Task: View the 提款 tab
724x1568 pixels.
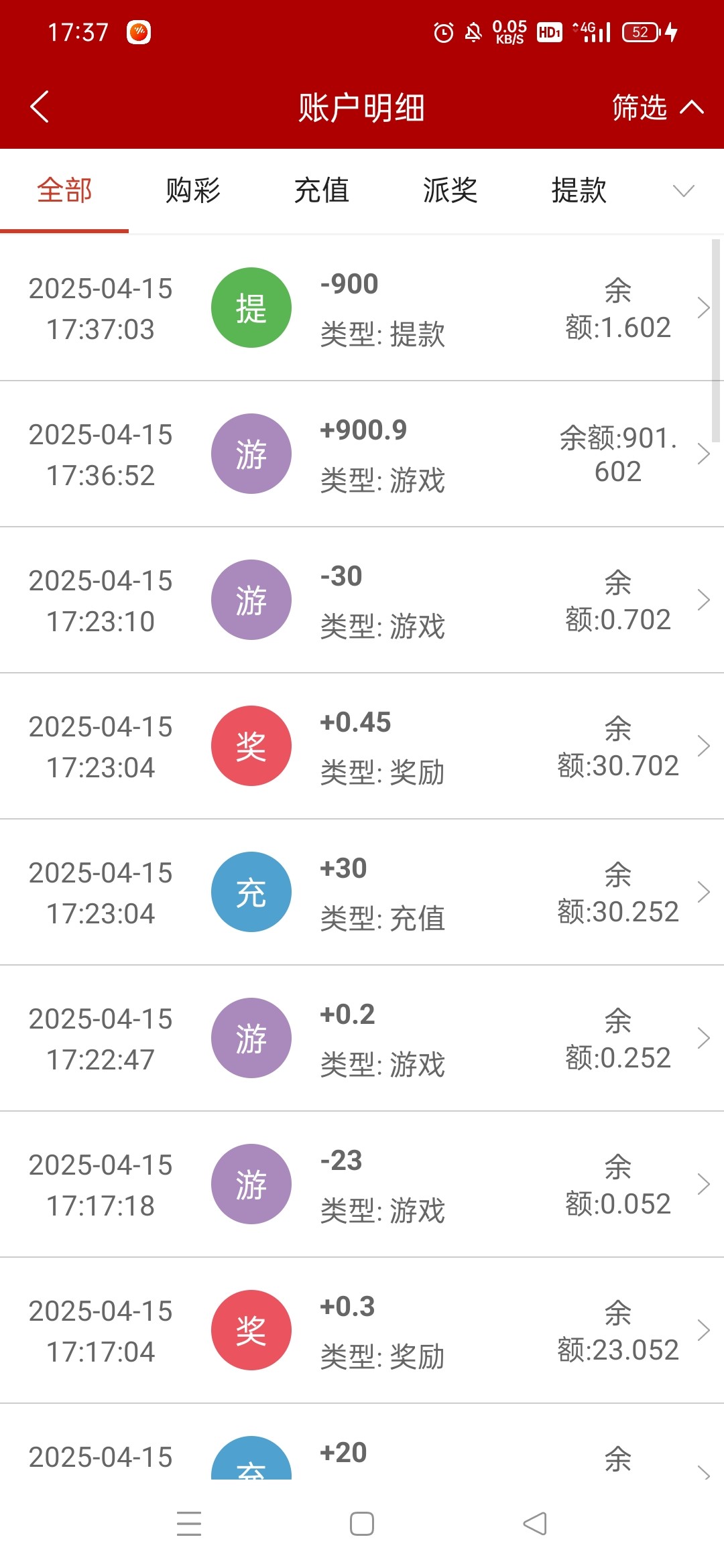Action: [x=579, y=191]
